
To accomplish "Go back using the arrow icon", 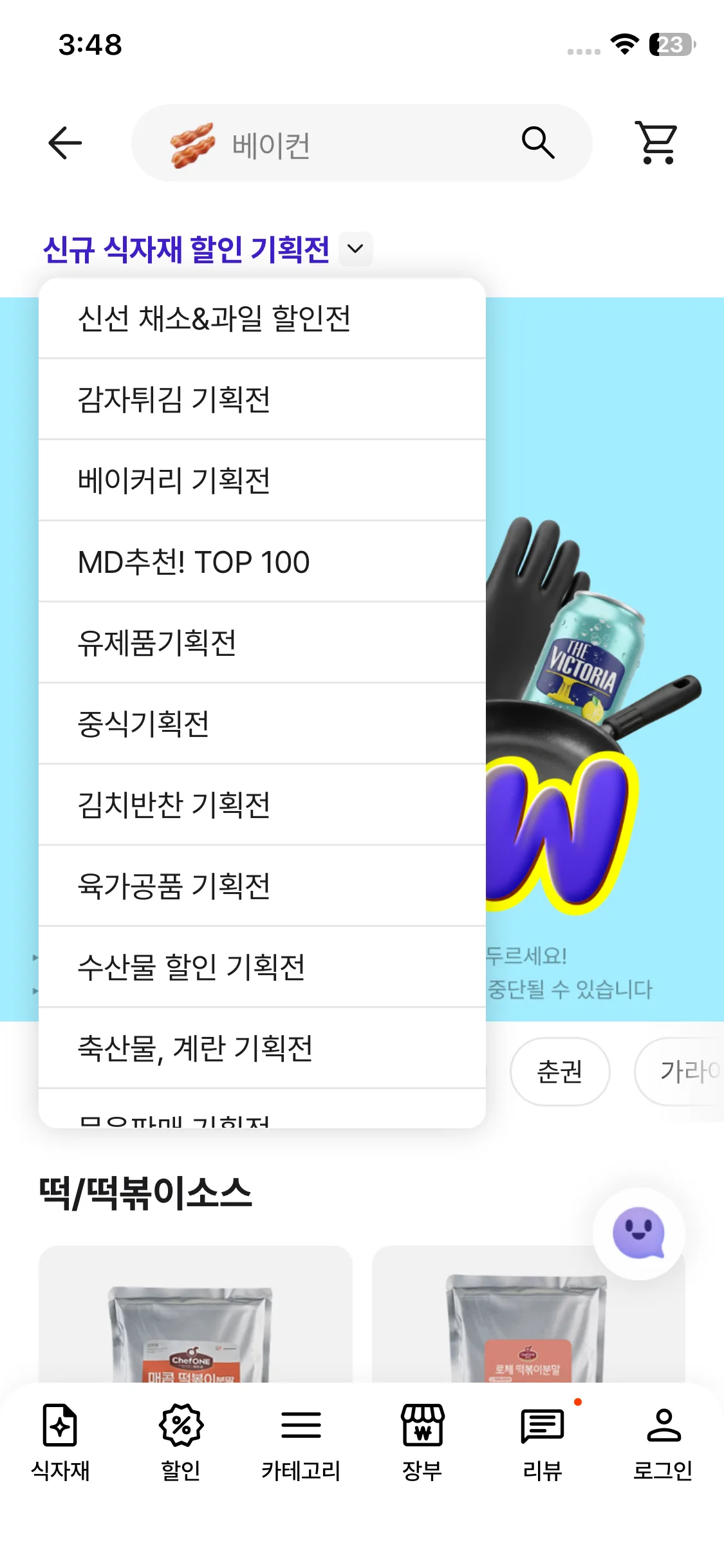I will tap(65, 143).
